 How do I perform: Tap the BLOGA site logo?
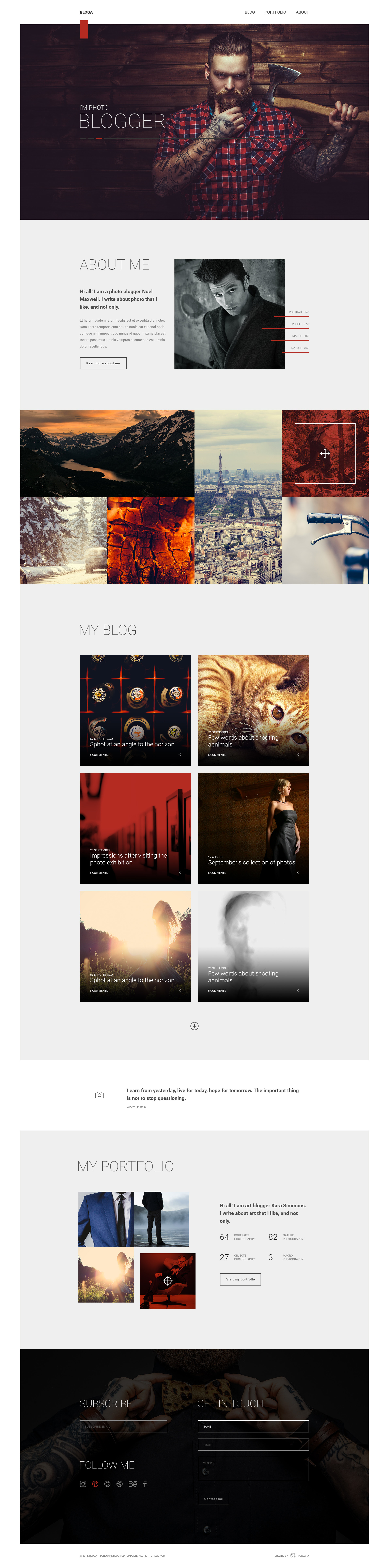tap(86, 12)
